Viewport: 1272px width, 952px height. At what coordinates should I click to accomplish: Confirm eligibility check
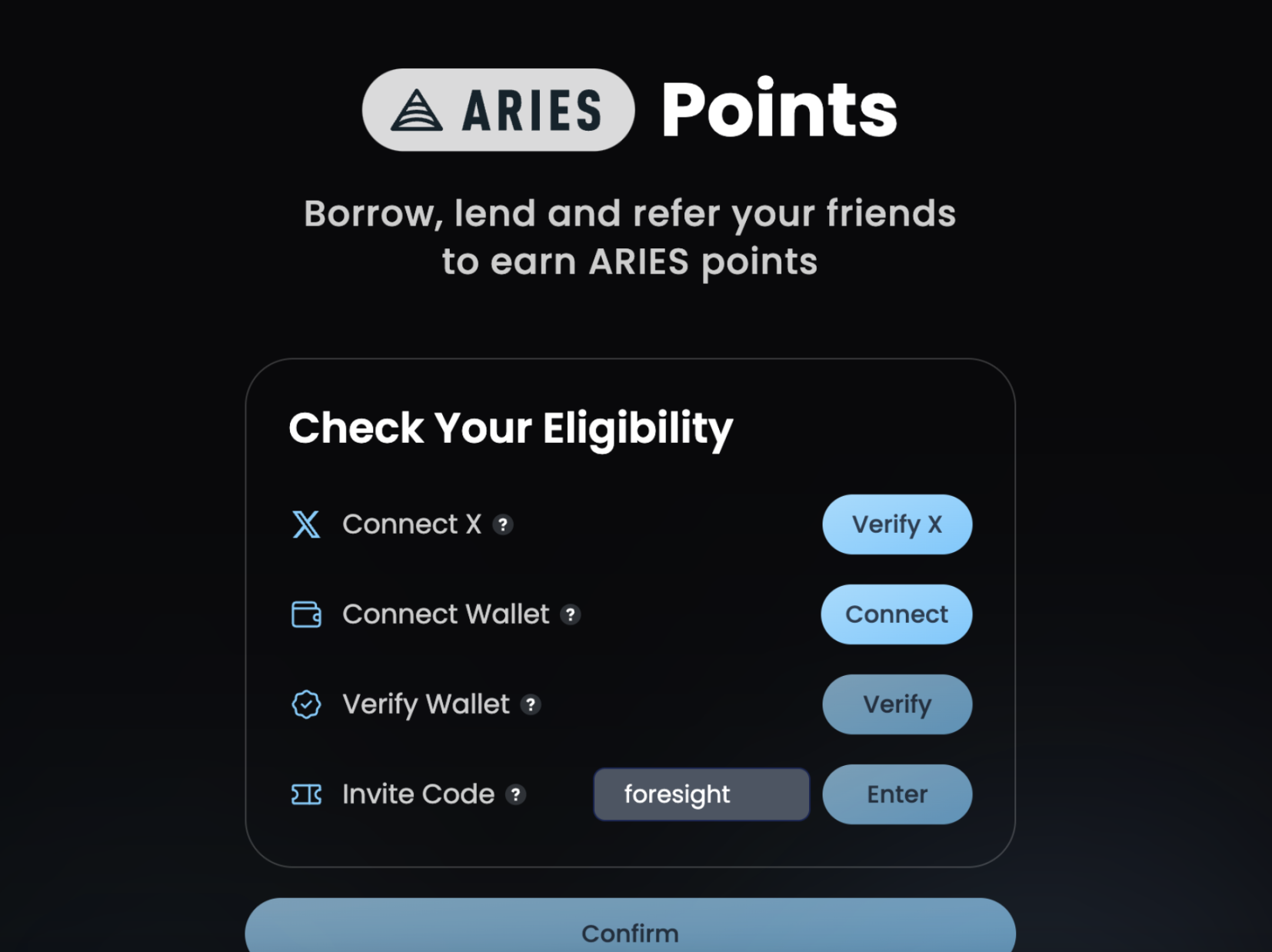[x=630, y=932]
